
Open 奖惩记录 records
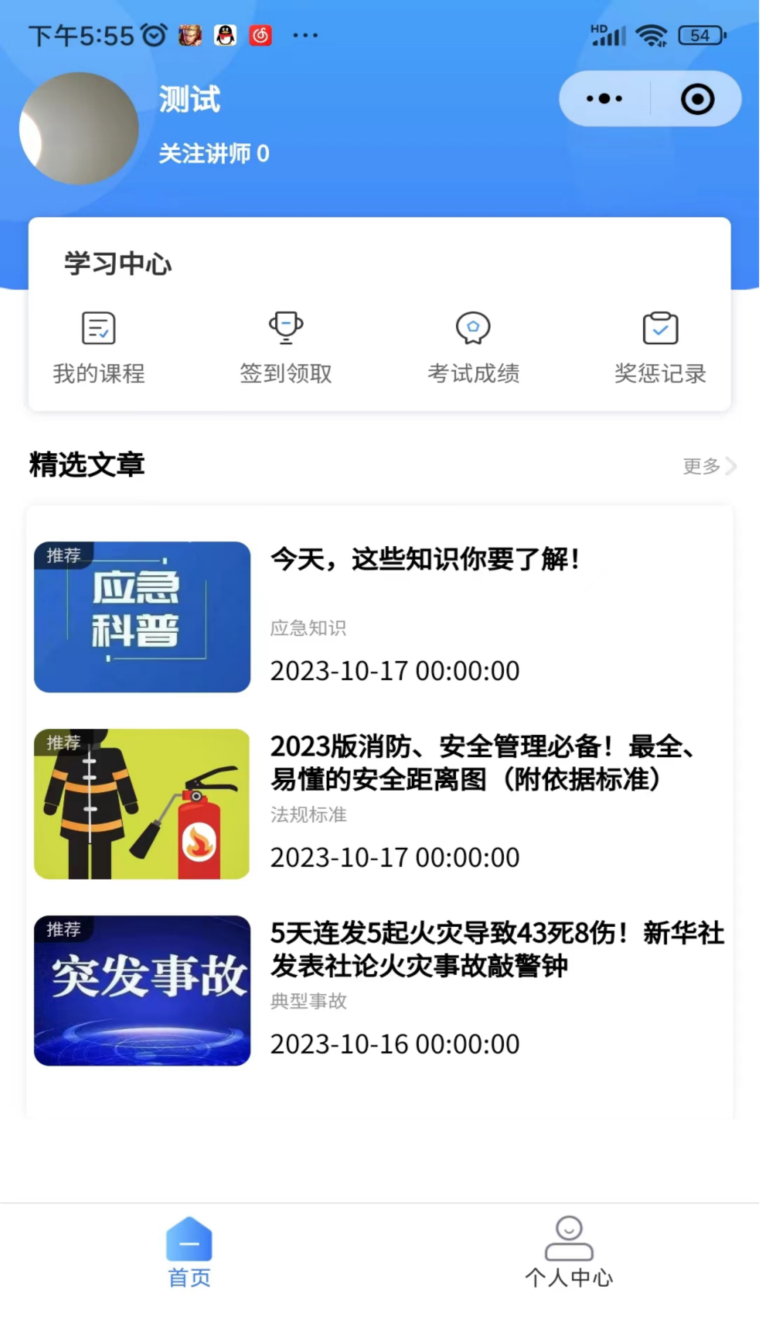[x=660, y=348]
